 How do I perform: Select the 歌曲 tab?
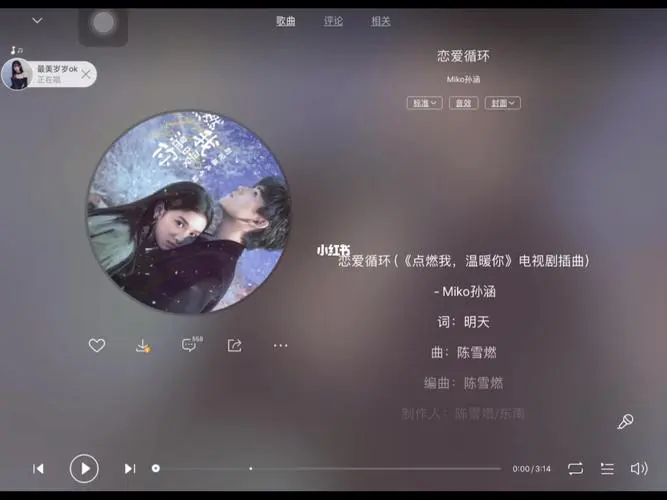[286, 21]
